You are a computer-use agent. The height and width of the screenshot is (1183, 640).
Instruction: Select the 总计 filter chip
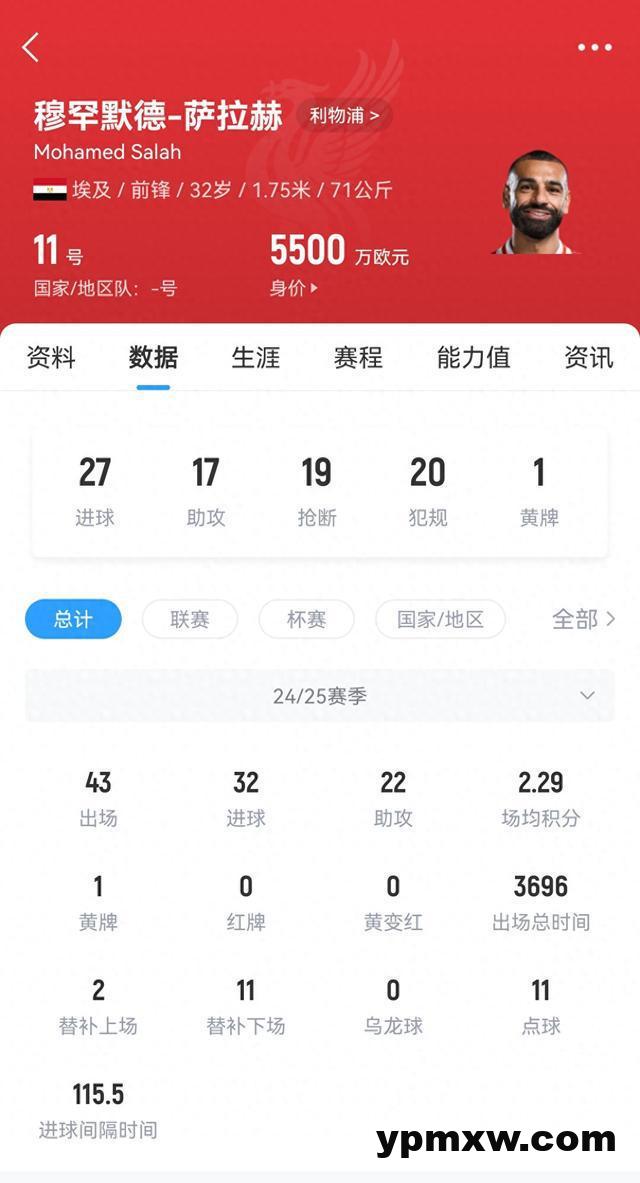tap(73, 619)
